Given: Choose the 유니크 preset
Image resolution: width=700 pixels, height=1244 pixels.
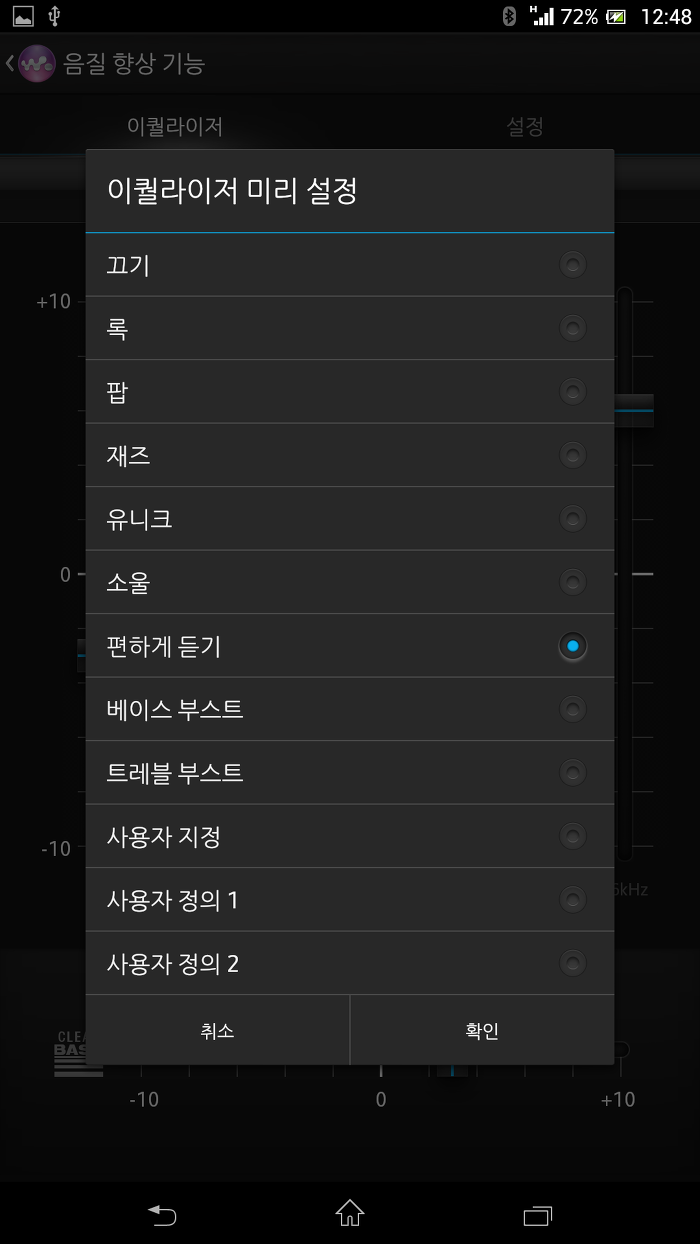Looking at the screenshot, I should coord(350,519).
